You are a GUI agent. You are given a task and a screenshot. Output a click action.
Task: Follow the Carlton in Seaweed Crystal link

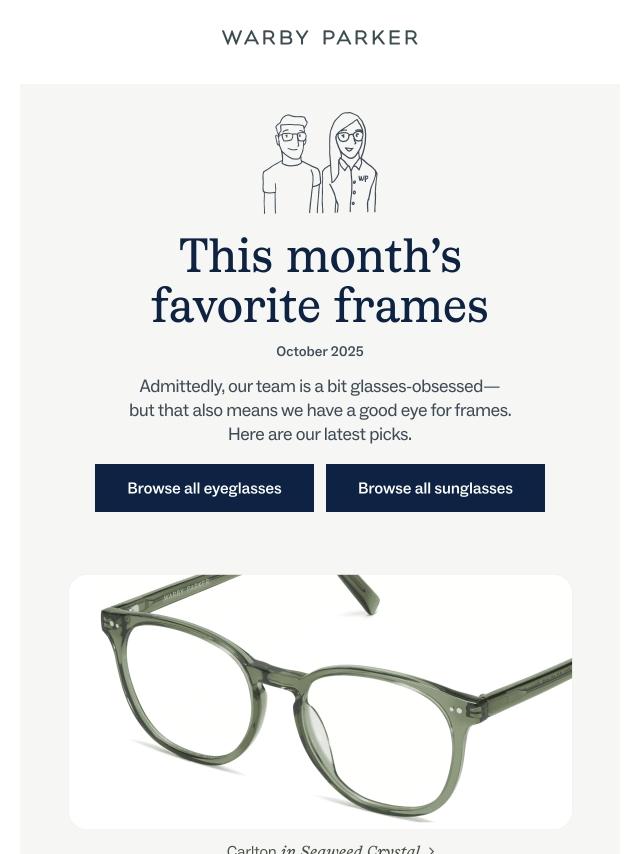[330, 849]
